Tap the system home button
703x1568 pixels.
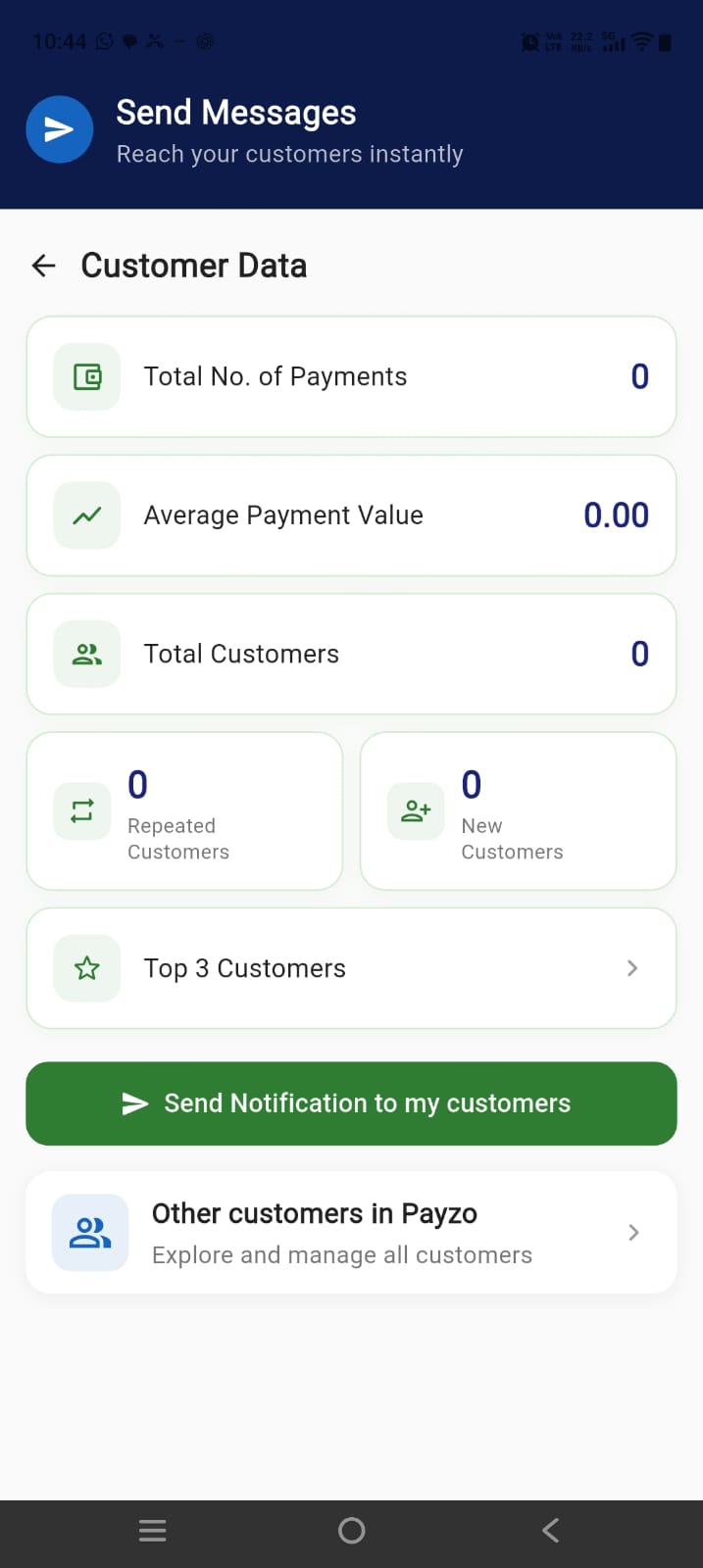pyautogui.click(x=351, y=1531)
